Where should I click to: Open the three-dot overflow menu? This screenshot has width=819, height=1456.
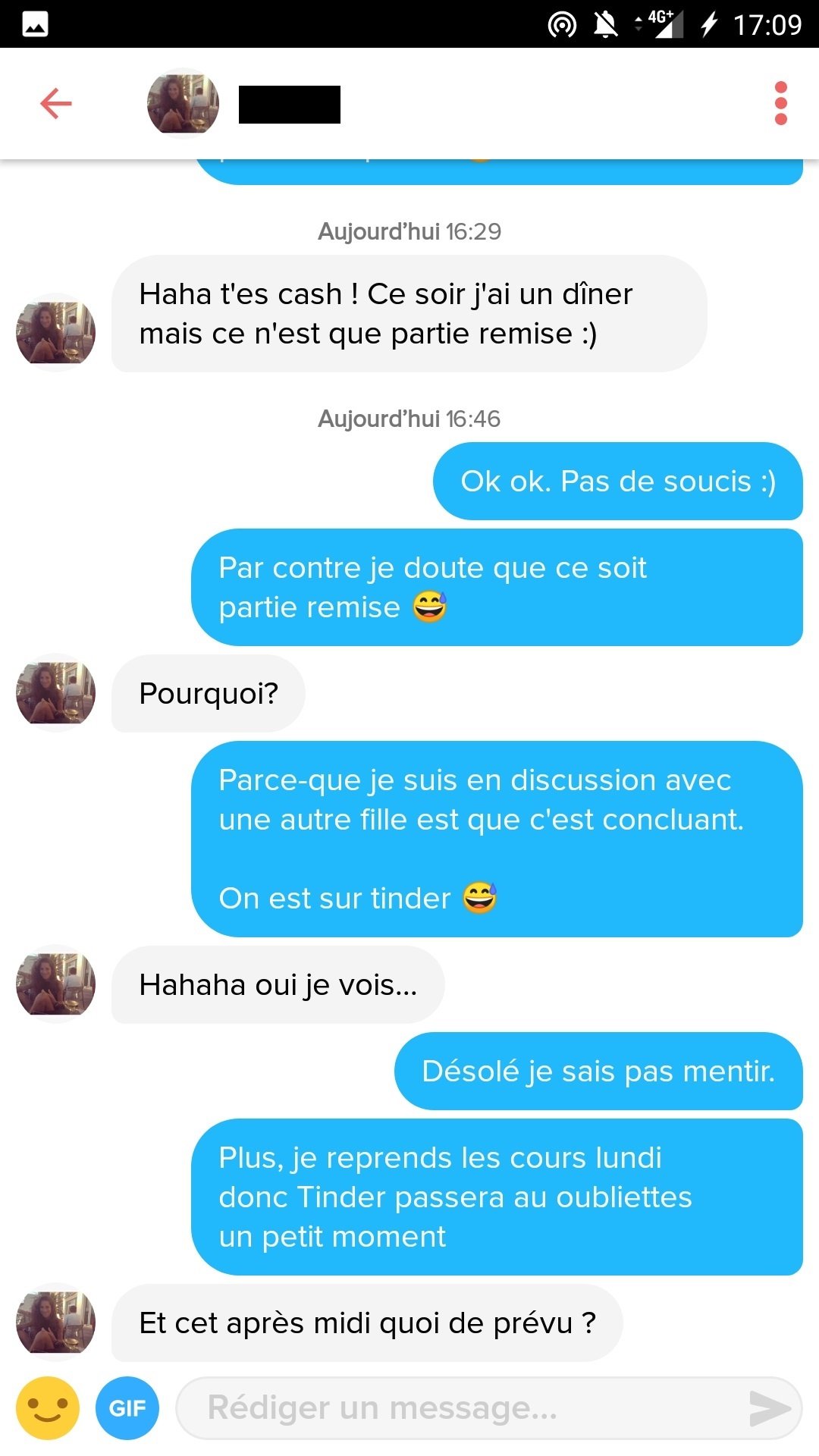(x=781, y=104)
